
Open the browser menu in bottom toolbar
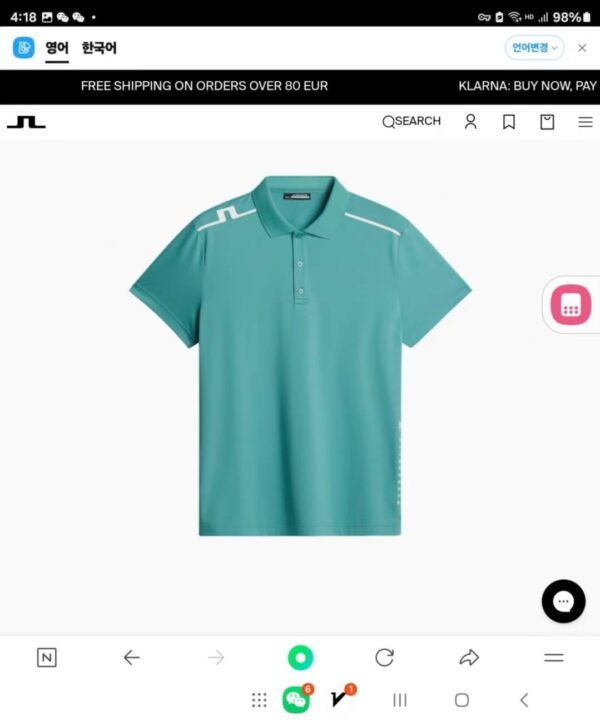pyautogui.click(x=554, y=657)
